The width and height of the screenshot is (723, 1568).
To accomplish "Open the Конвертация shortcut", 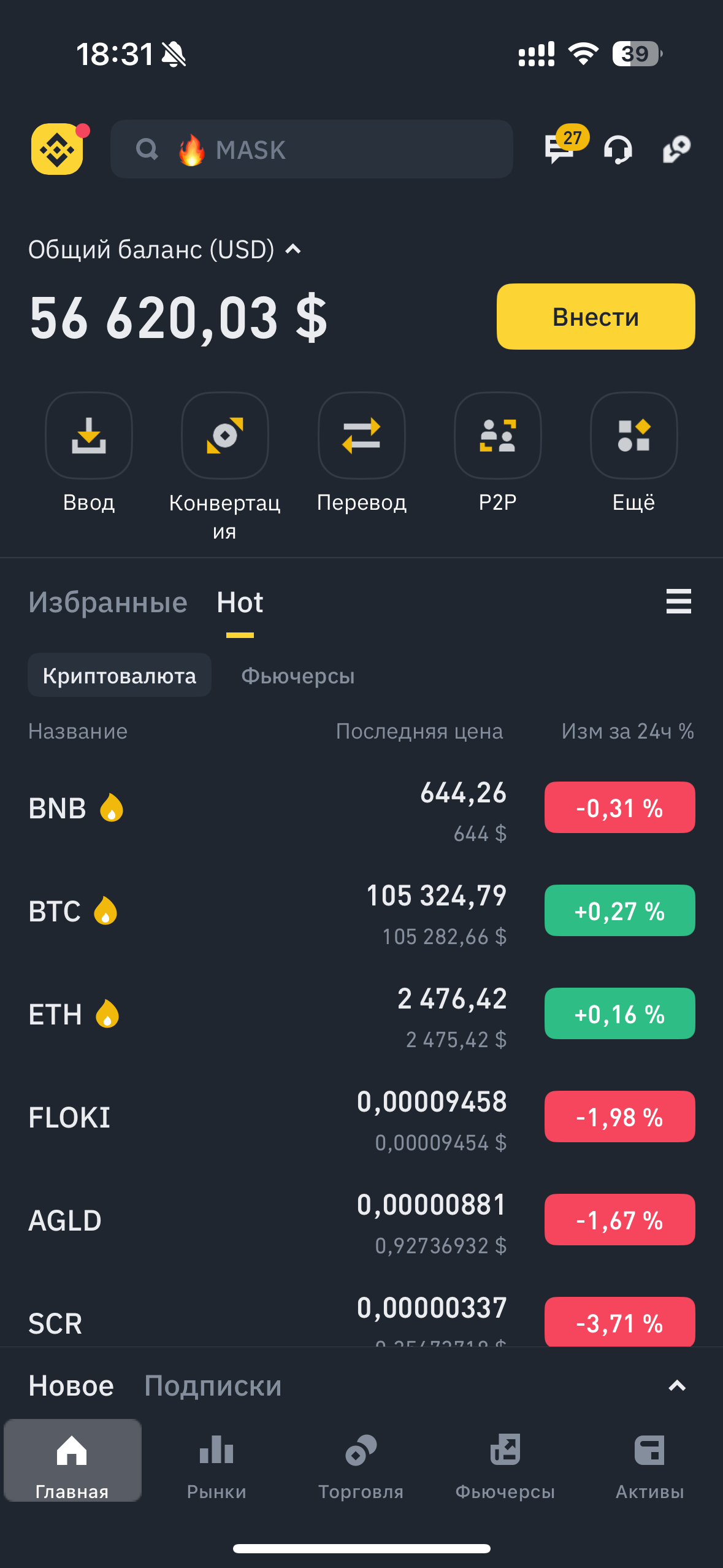I will pyautogui.click(x=225, y=467).
